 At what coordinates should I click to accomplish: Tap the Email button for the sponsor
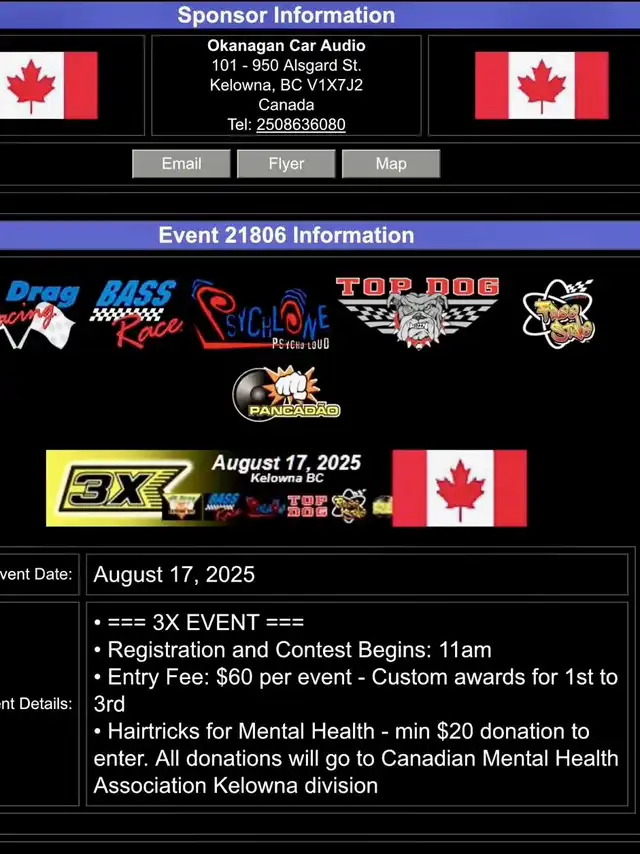[x=181, y=164]
